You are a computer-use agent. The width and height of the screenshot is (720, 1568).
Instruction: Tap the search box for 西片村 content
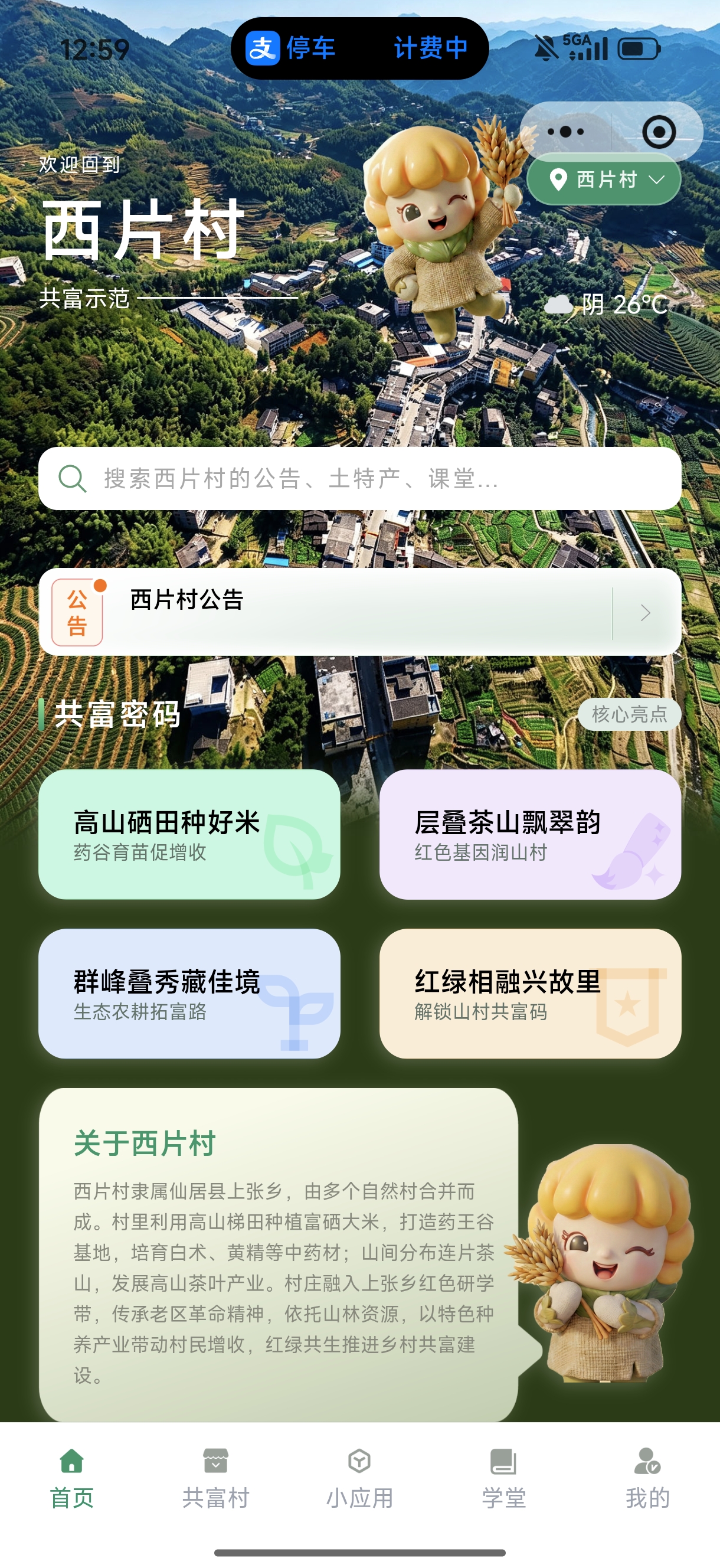click(359, 478)
